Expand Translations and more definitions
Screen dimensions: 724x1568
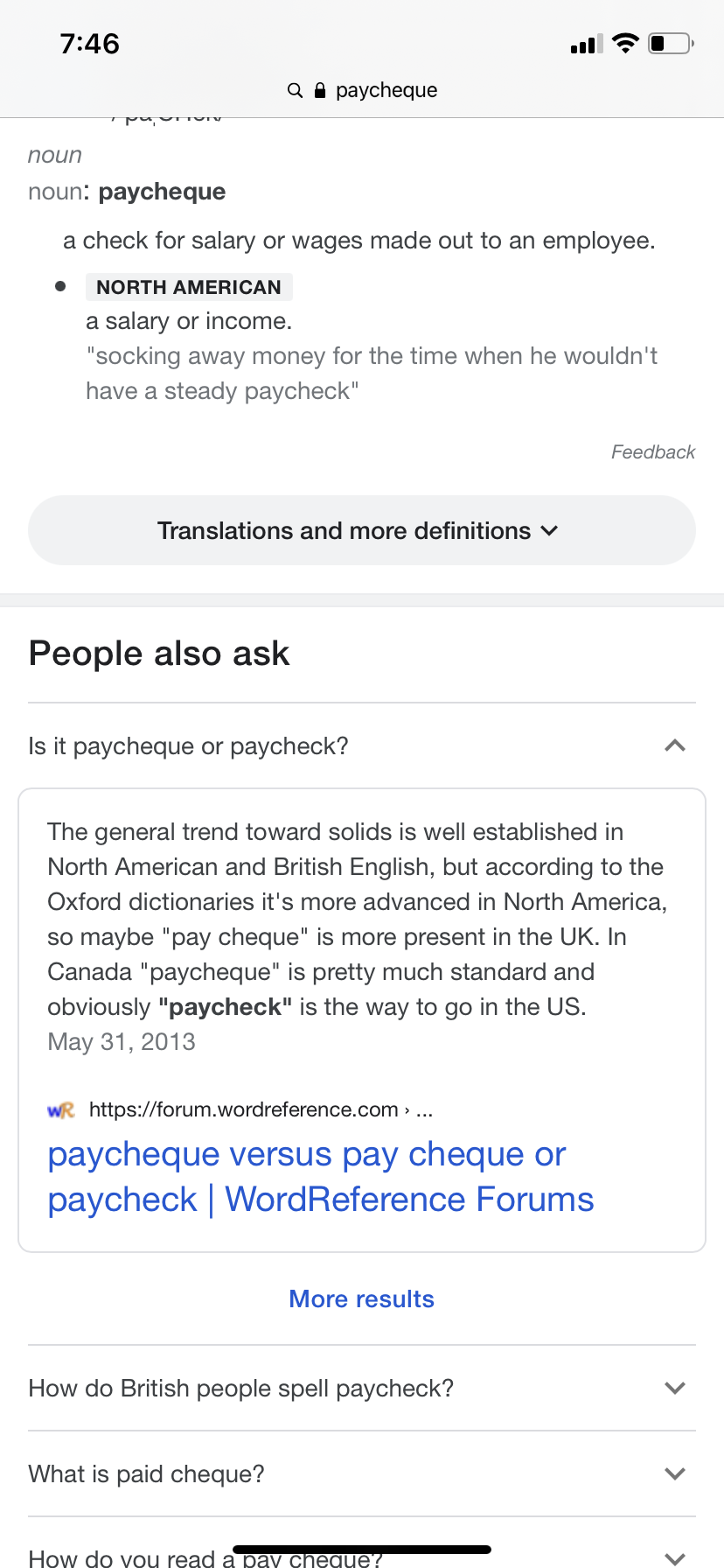pos(362,531)
